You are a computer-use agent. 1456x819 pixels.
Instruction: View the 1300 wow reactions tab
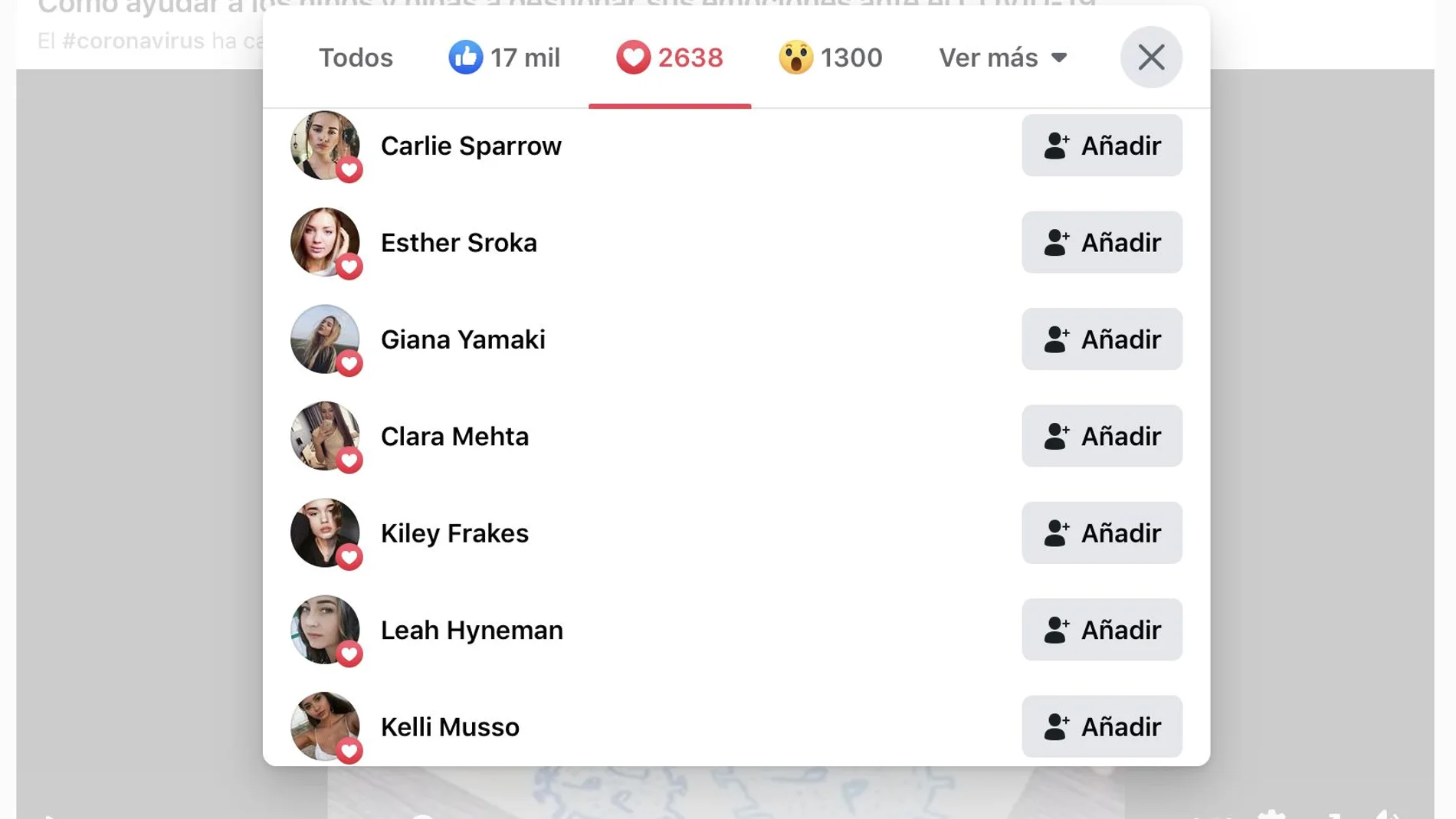[831, 57]
